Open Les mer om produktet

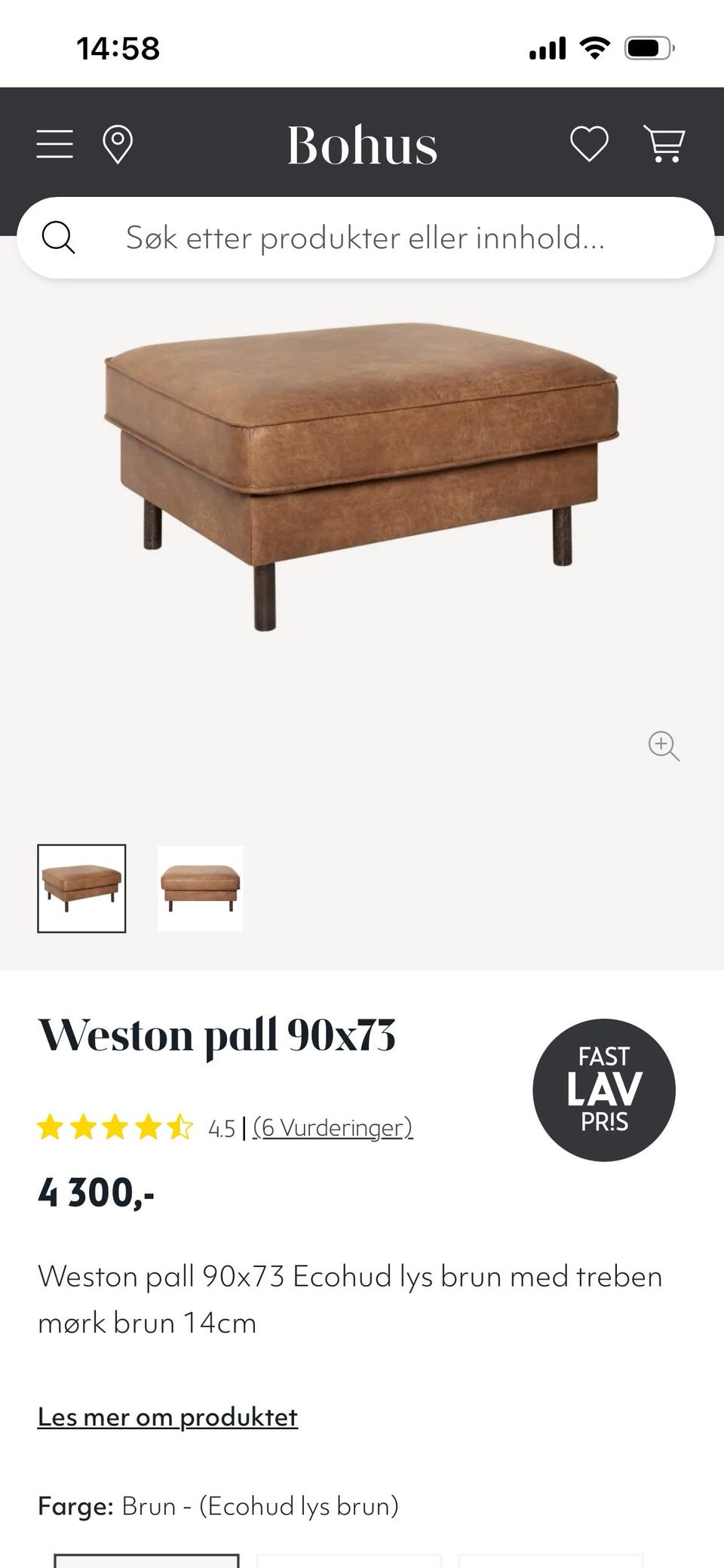click(x=167, y=1416)
